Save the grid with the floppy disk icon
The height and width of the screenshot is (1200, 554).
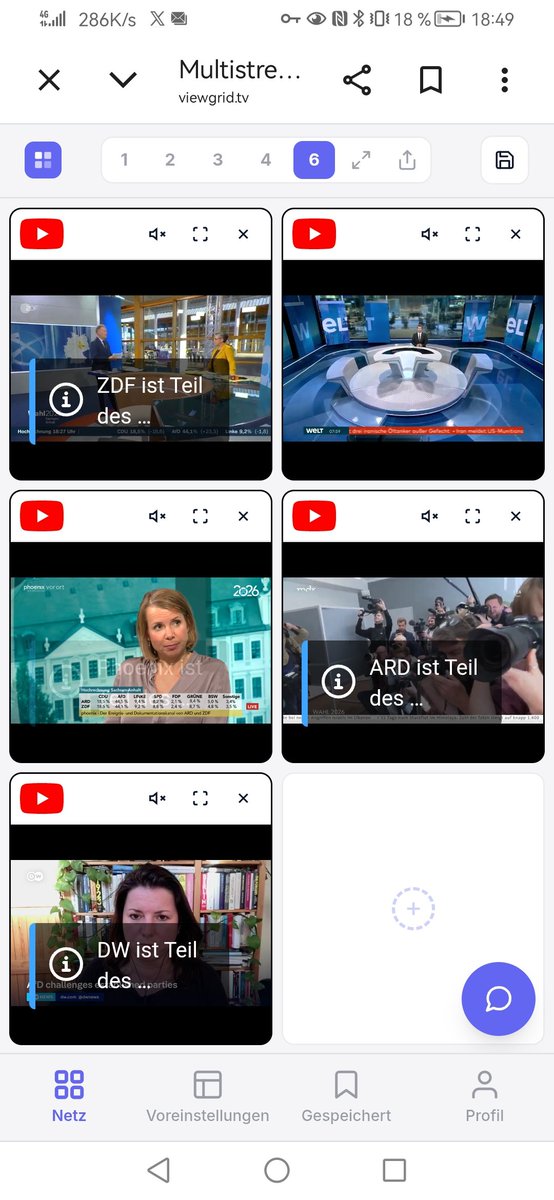pyautogui.click(x=505, y=160)
